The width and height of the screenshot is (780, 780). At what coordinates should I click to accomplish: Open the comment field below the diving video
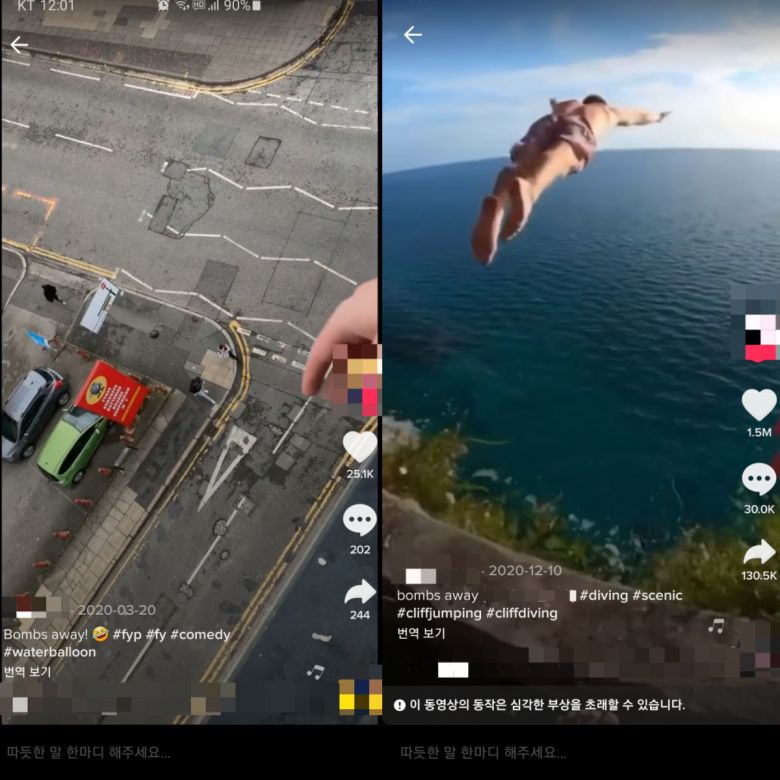pos(483,752)
